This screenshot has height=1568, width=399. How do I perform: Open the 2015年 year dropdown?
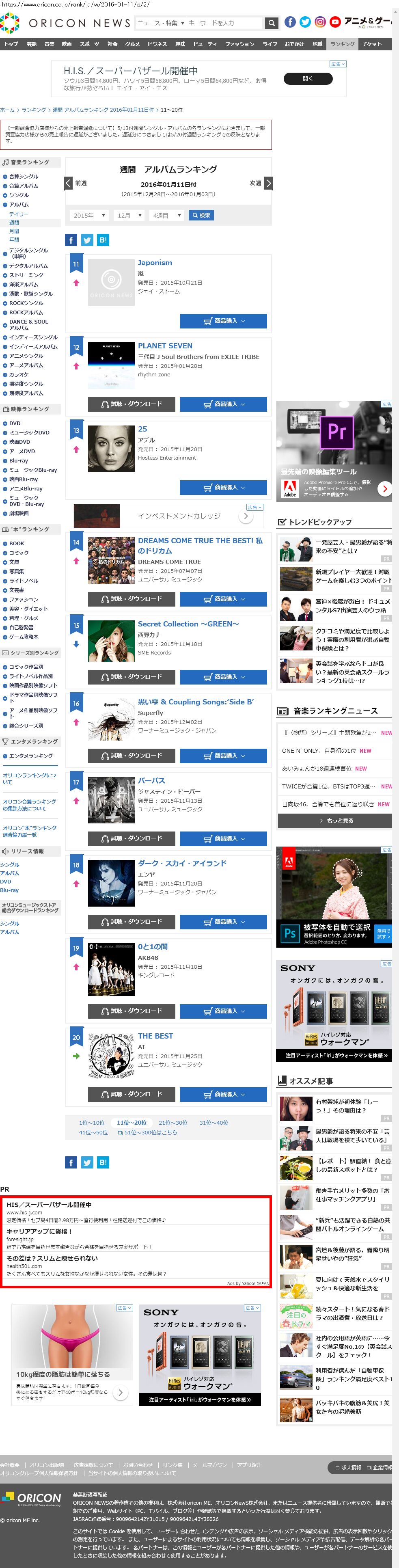(89, 216)
